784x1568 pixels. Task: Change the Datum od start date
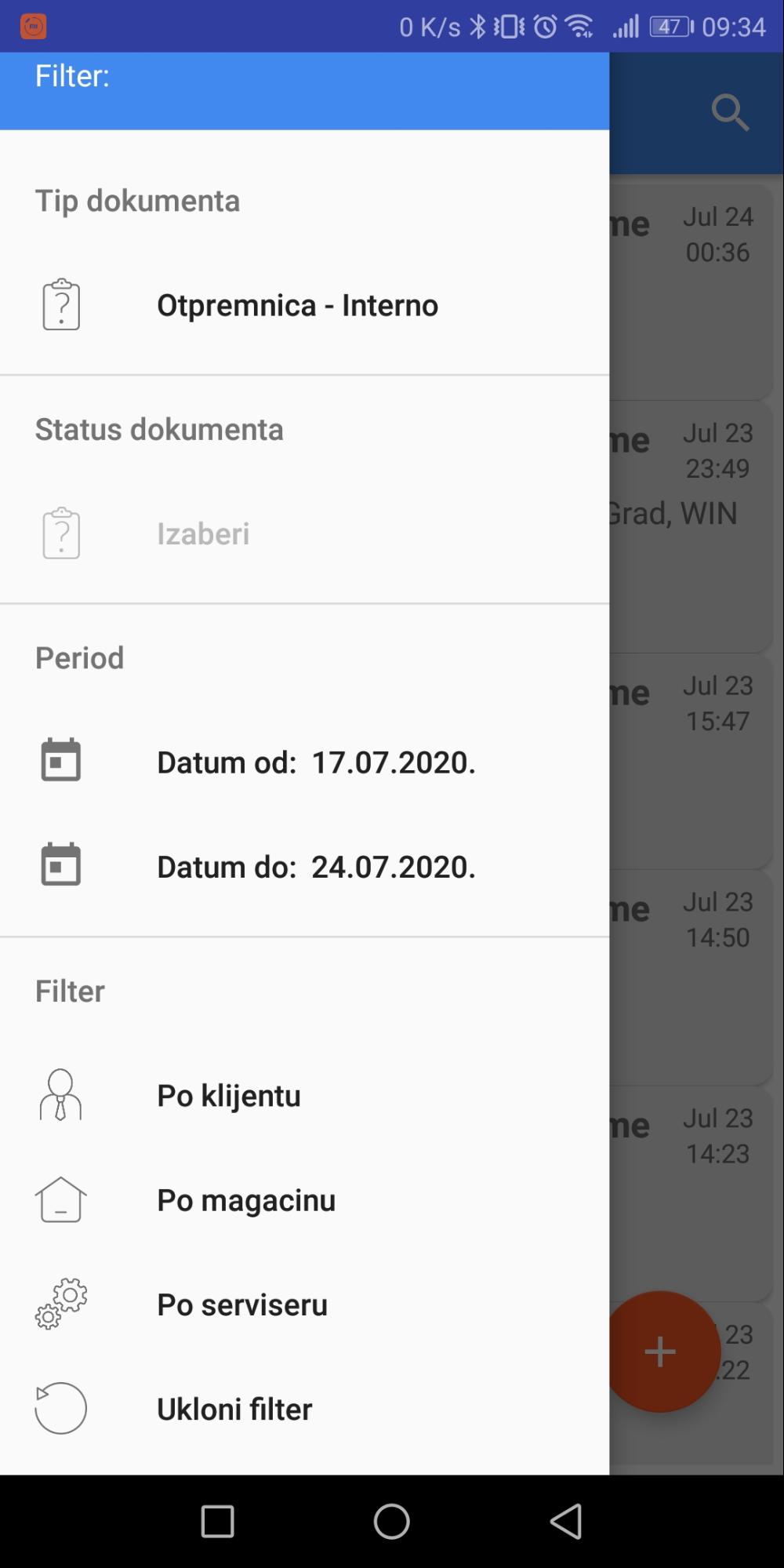click(x=316, y=762)
